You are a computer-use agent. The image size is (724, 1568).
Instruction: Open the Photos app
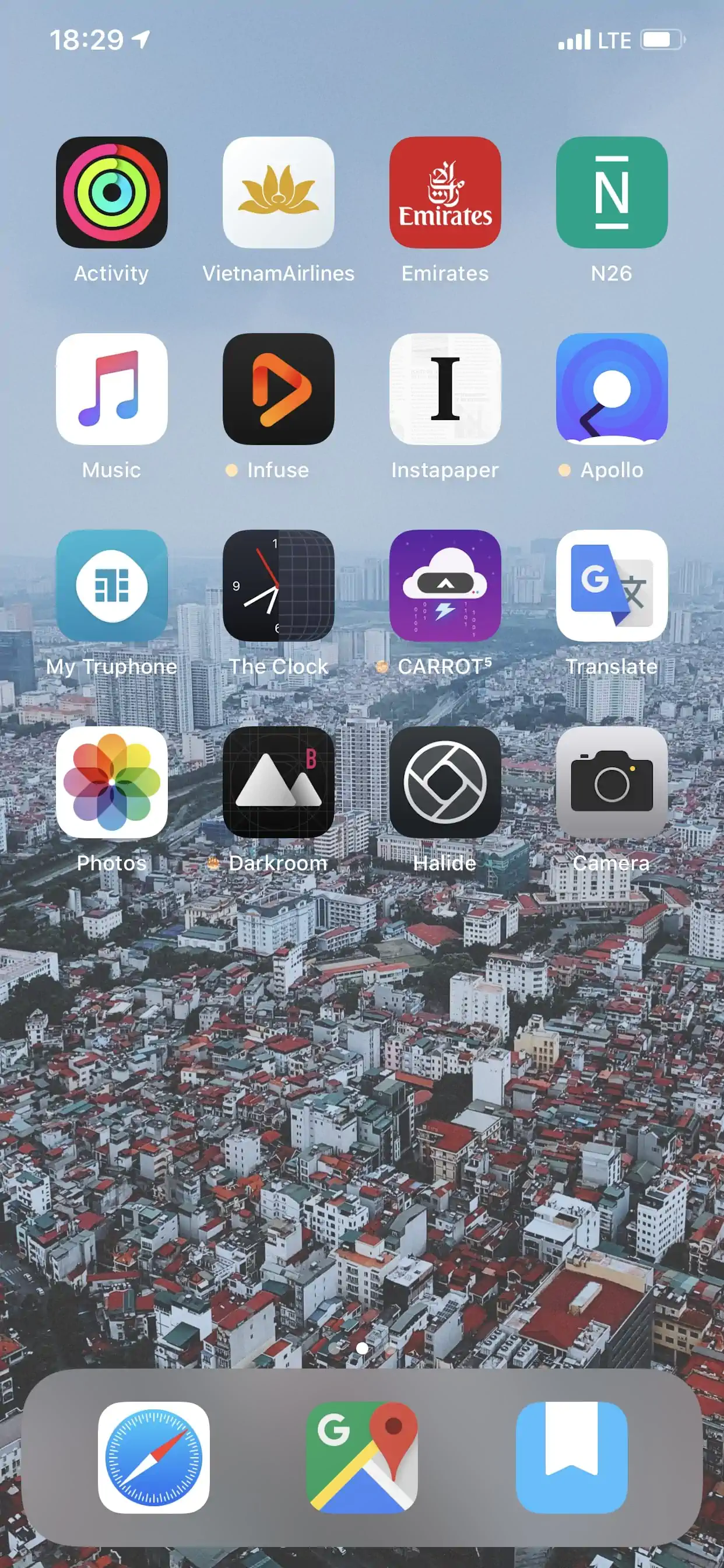pos(111,782)
